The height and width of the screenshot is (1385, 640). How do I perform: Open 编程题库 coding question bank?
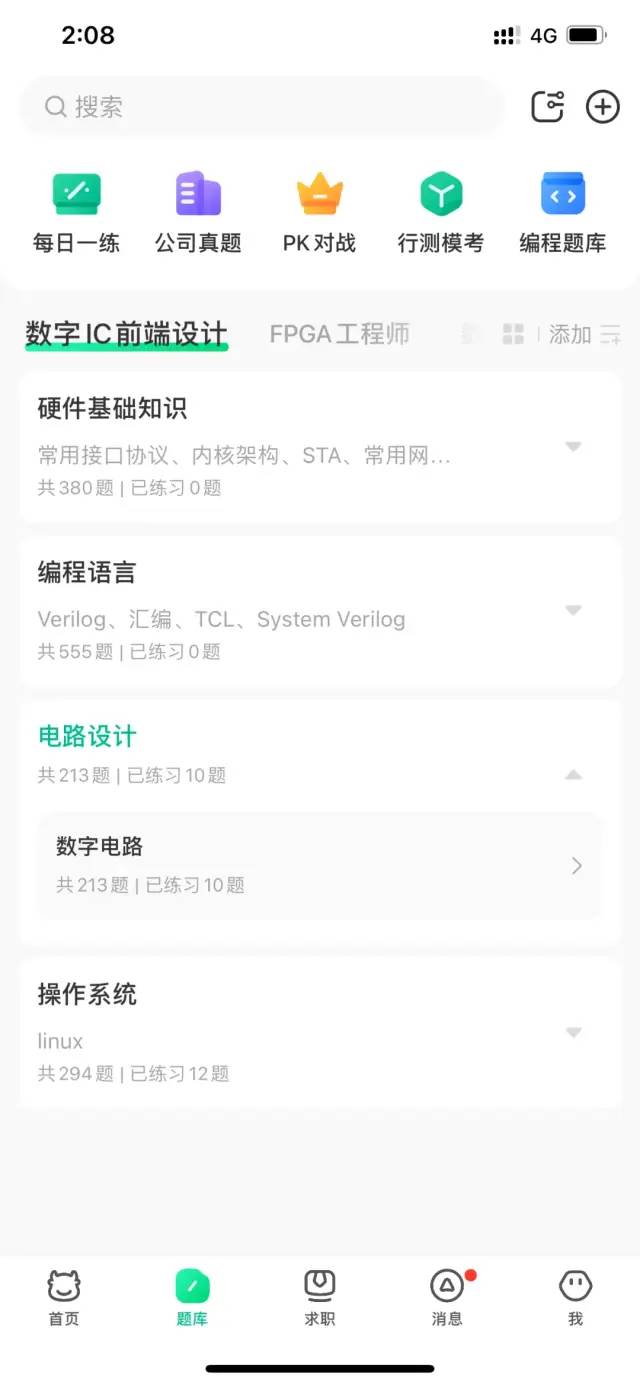(563, 213)
